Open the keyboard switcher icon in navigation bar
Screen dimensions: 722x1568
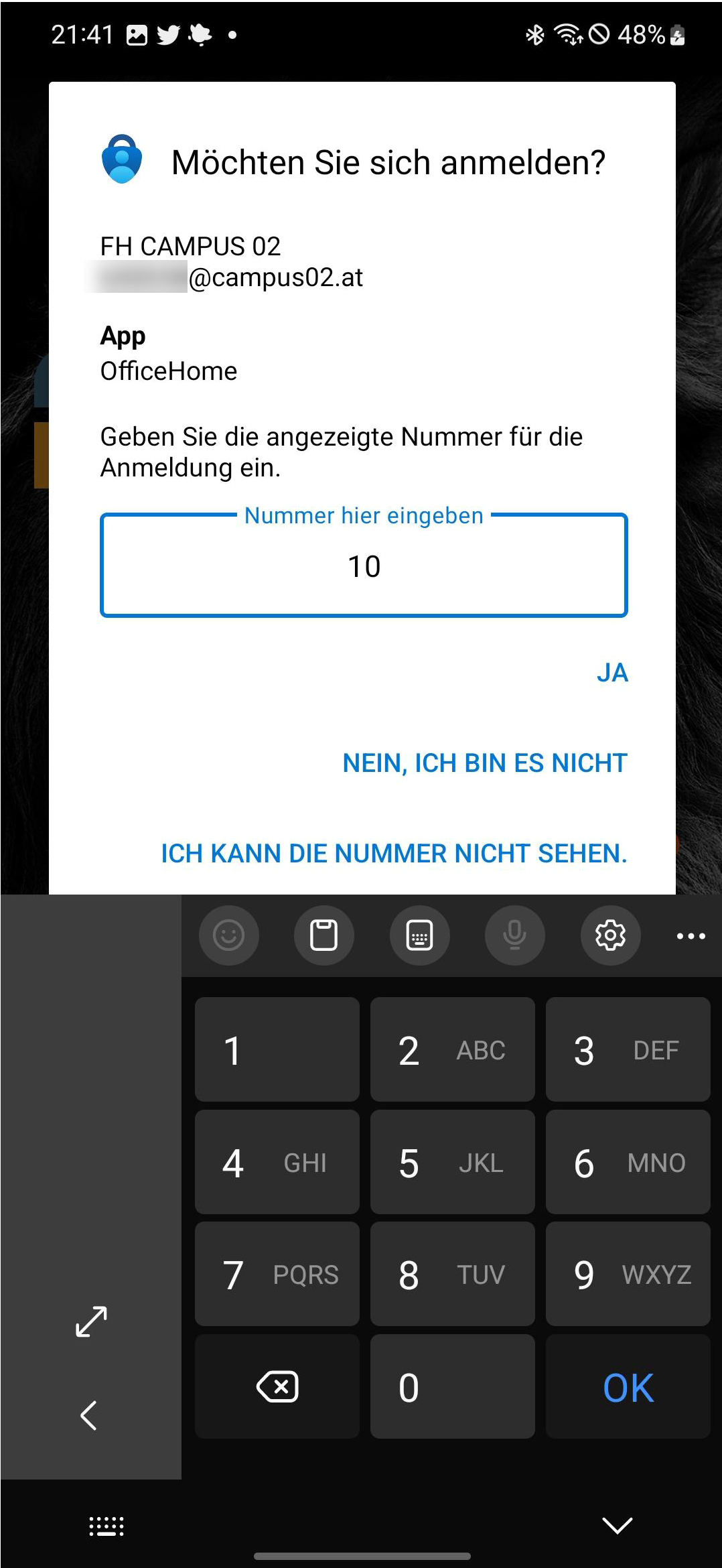tap(106, 1526)
